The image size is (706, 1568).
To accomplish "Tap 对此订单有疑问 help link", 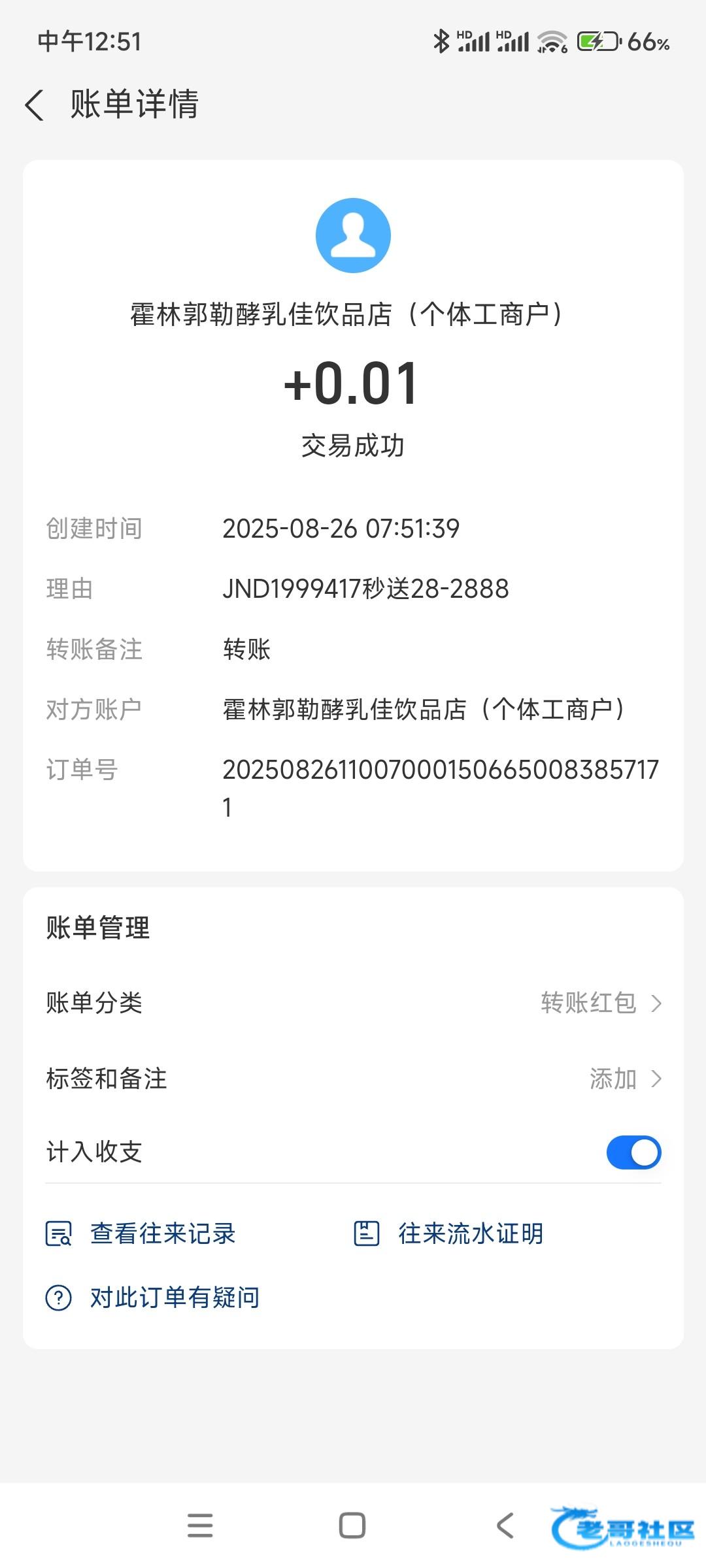I will pos(153,1298).
